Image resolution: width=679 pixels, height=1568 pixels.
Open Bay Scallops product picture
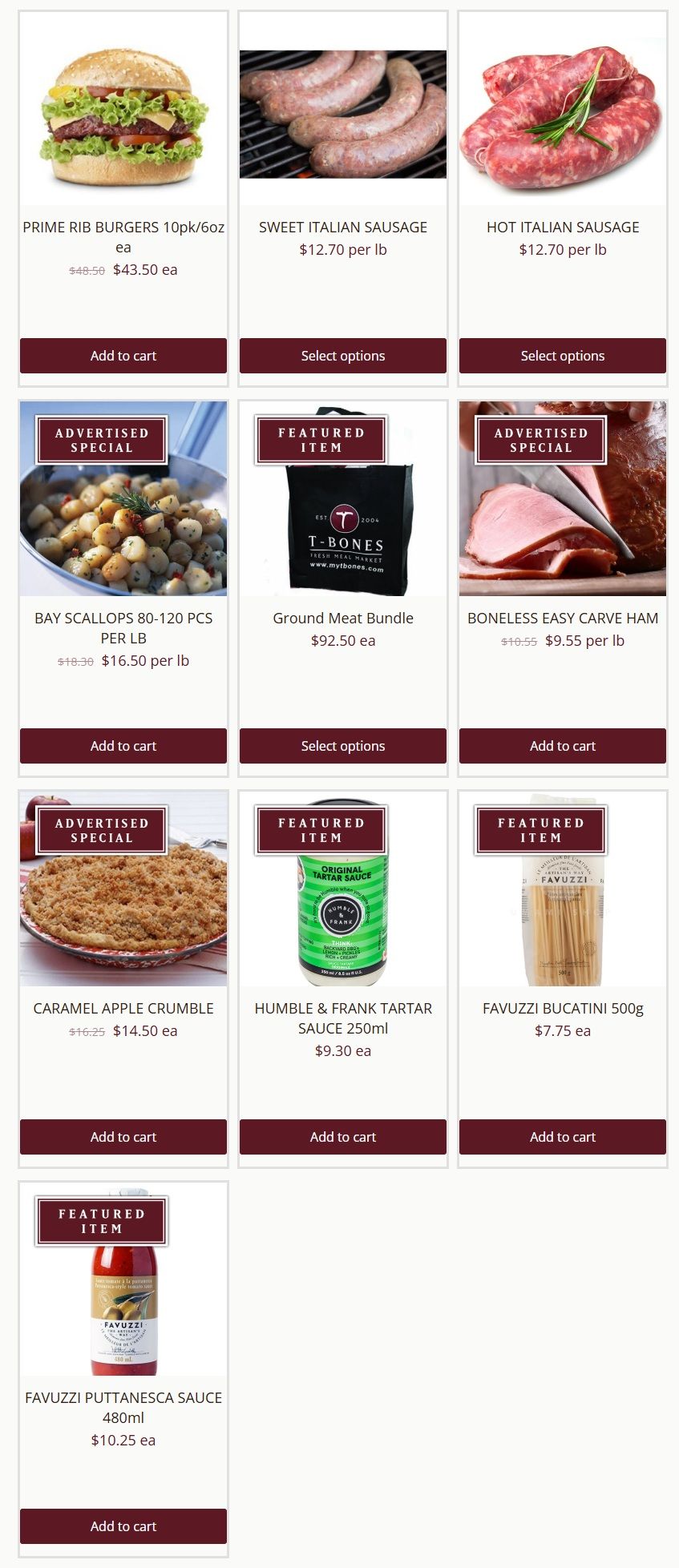[123, 529]
